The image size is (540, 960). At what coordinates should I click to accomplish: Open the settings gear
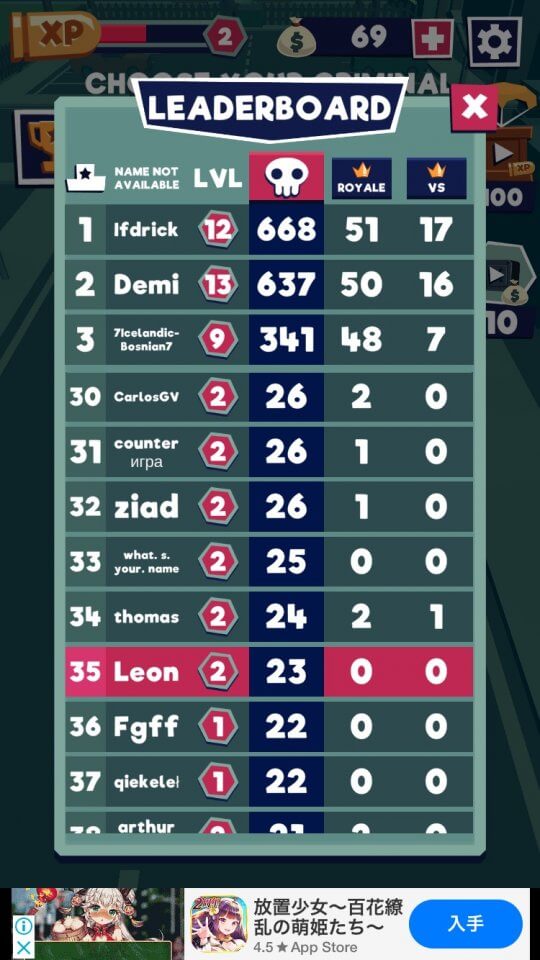(495, 42)
